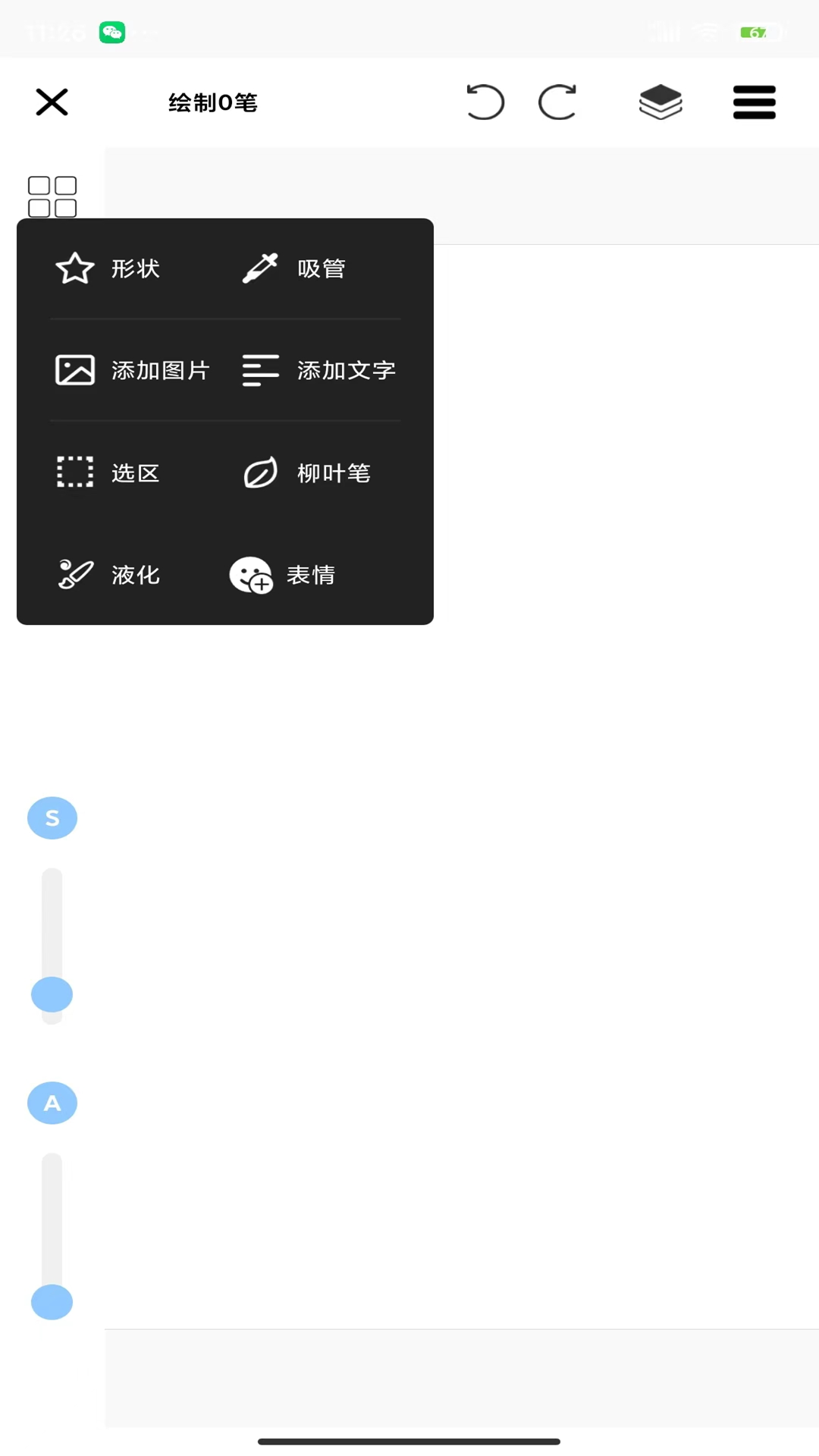Select the 形状 shape tool
The width and height of the screenshot is (819, 1456).
(108, 268)
